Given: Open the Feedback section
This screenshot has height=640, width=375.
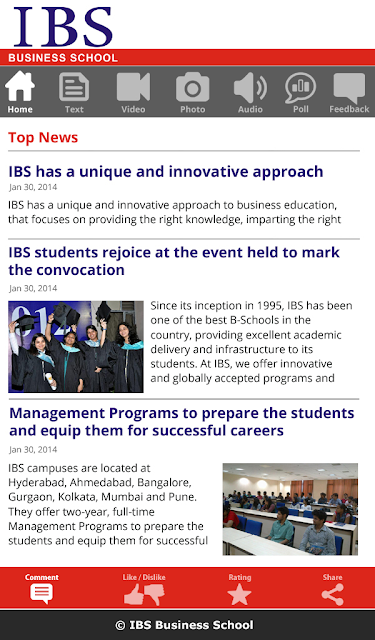Looking at the screenshot, I should [349, 92].
